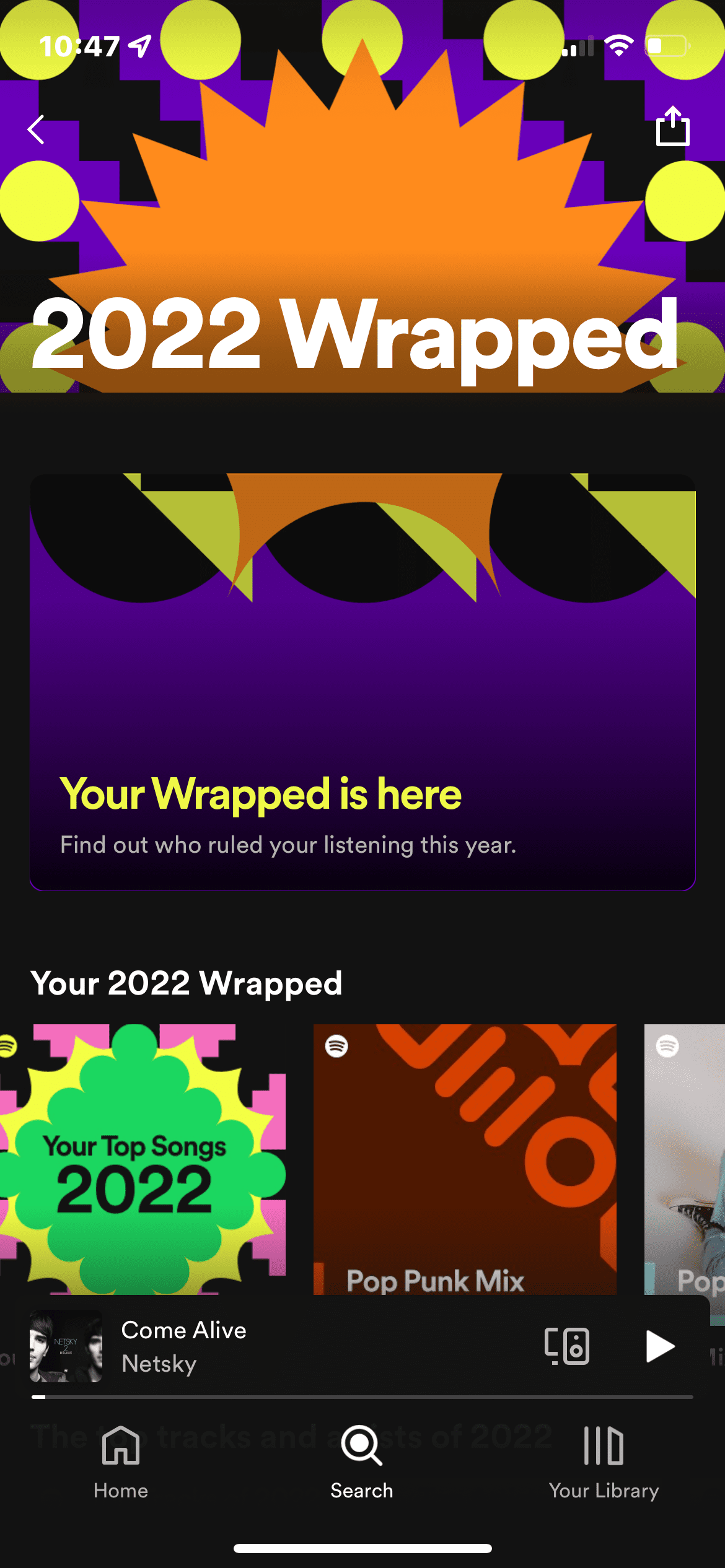This screenshot has width=725, height=1568.
Task: Tap the location arrow in the status bar
Action: coord(140,46)
